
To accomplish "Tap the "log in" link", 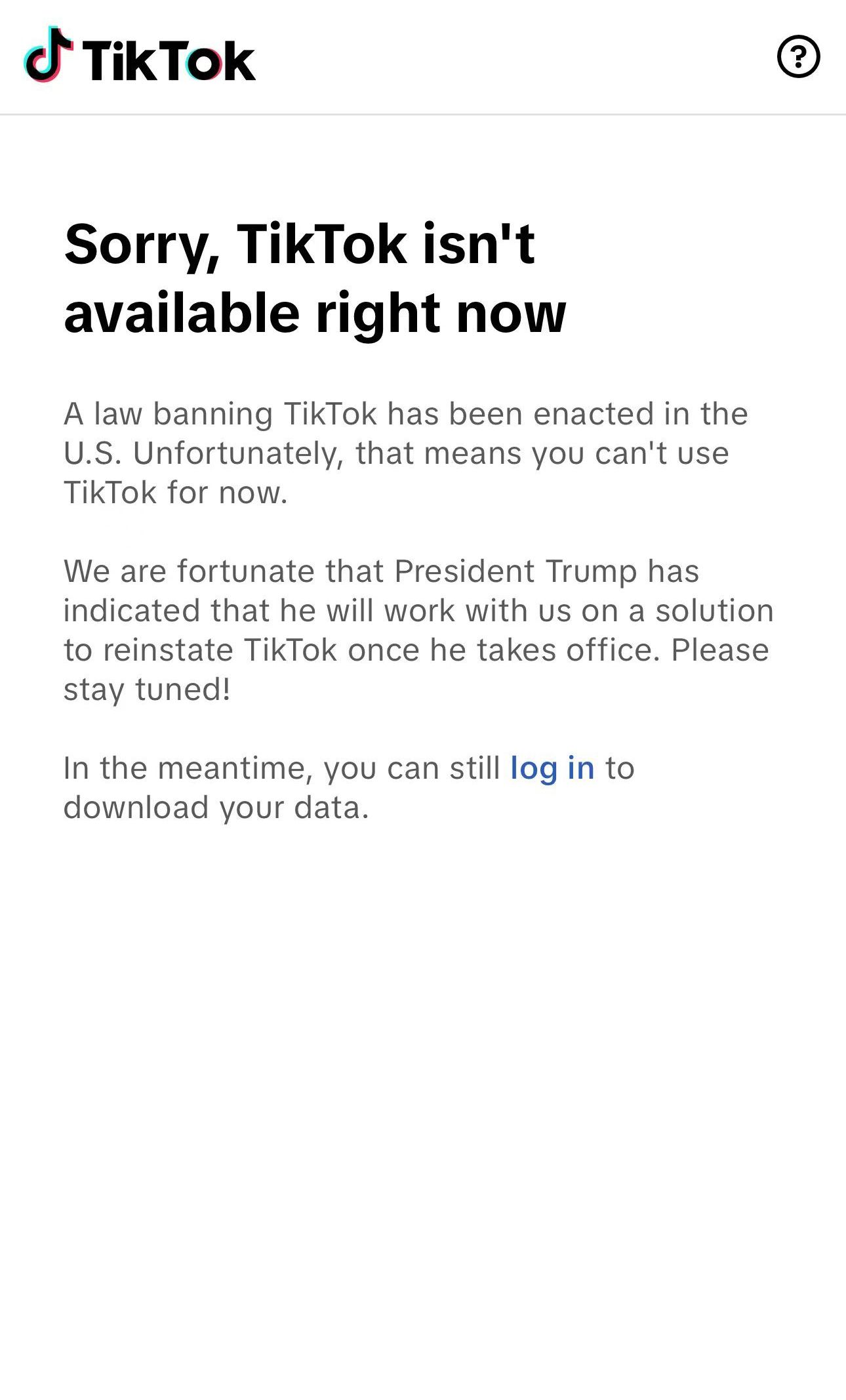I will point(552,768).
